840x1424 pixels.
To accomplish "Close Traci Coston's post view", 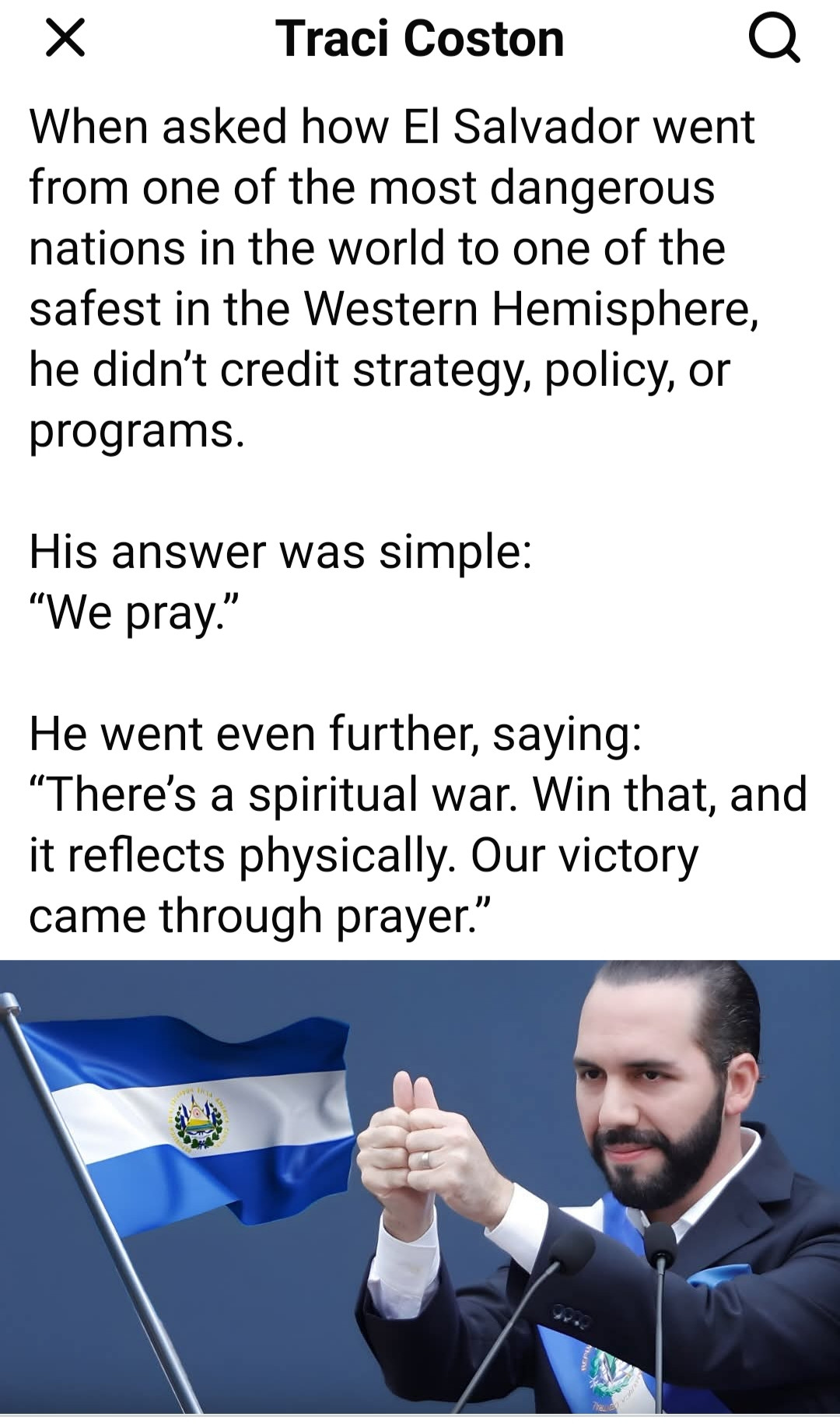I will (65, 38).
